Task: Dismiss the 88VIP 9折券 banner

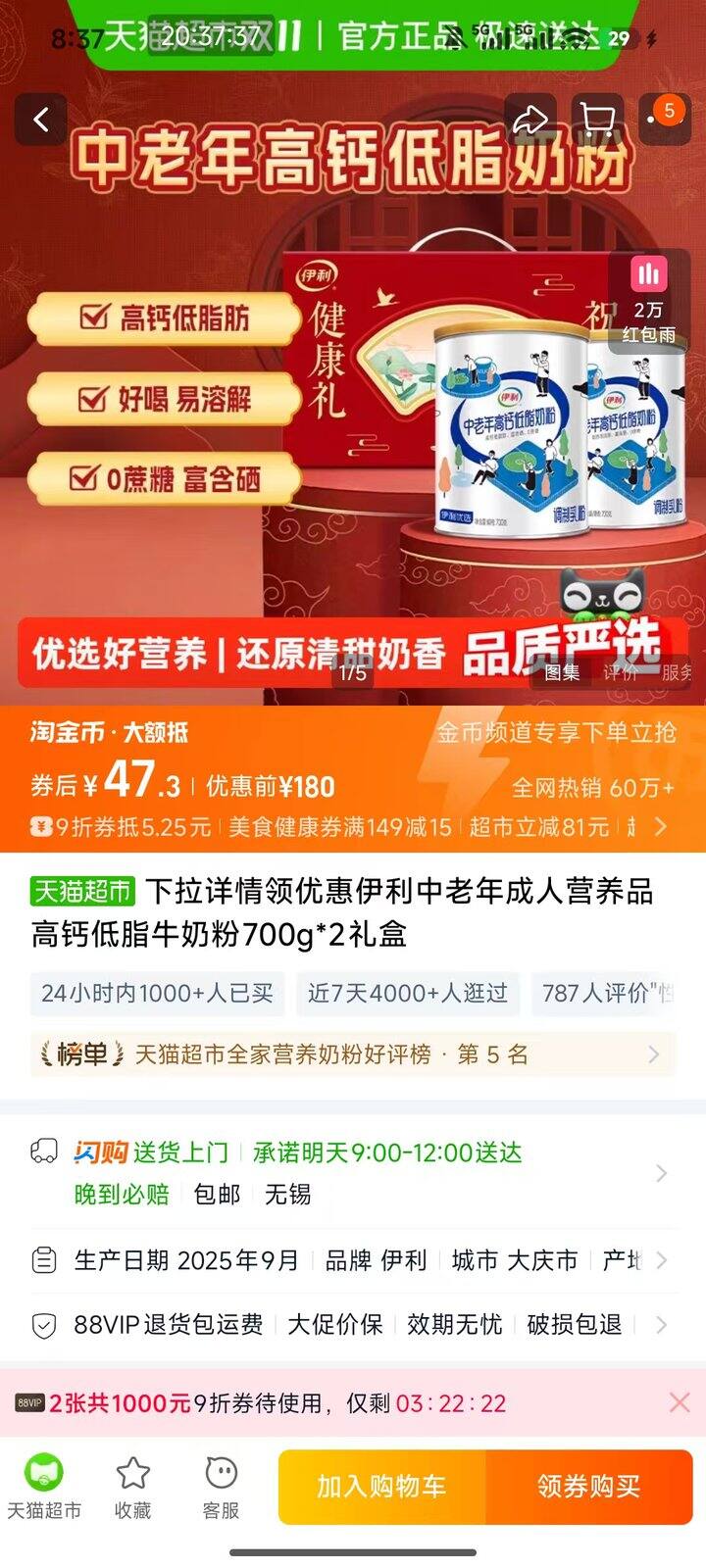Action: (680, 1402)
